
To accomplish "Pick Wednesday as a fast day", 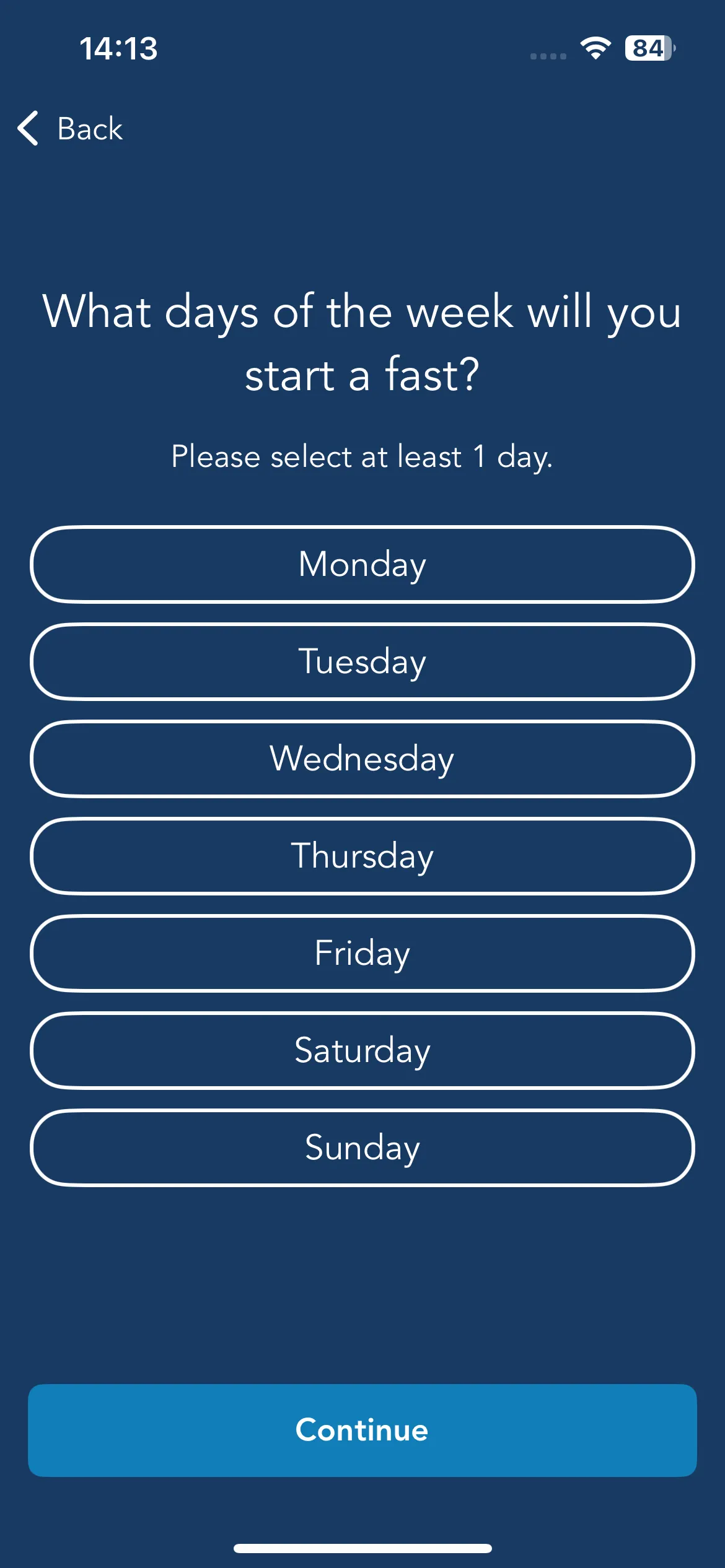I will coord(362,759).
